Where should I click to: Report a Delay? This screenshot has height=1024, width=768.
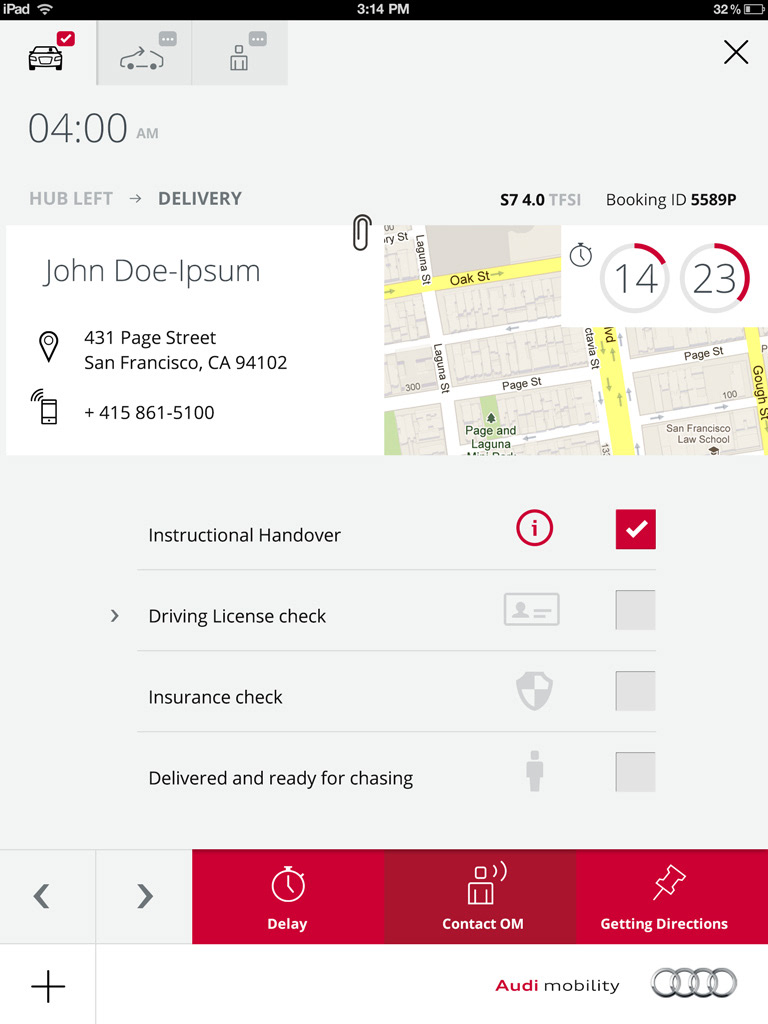[x=287, y=897]
